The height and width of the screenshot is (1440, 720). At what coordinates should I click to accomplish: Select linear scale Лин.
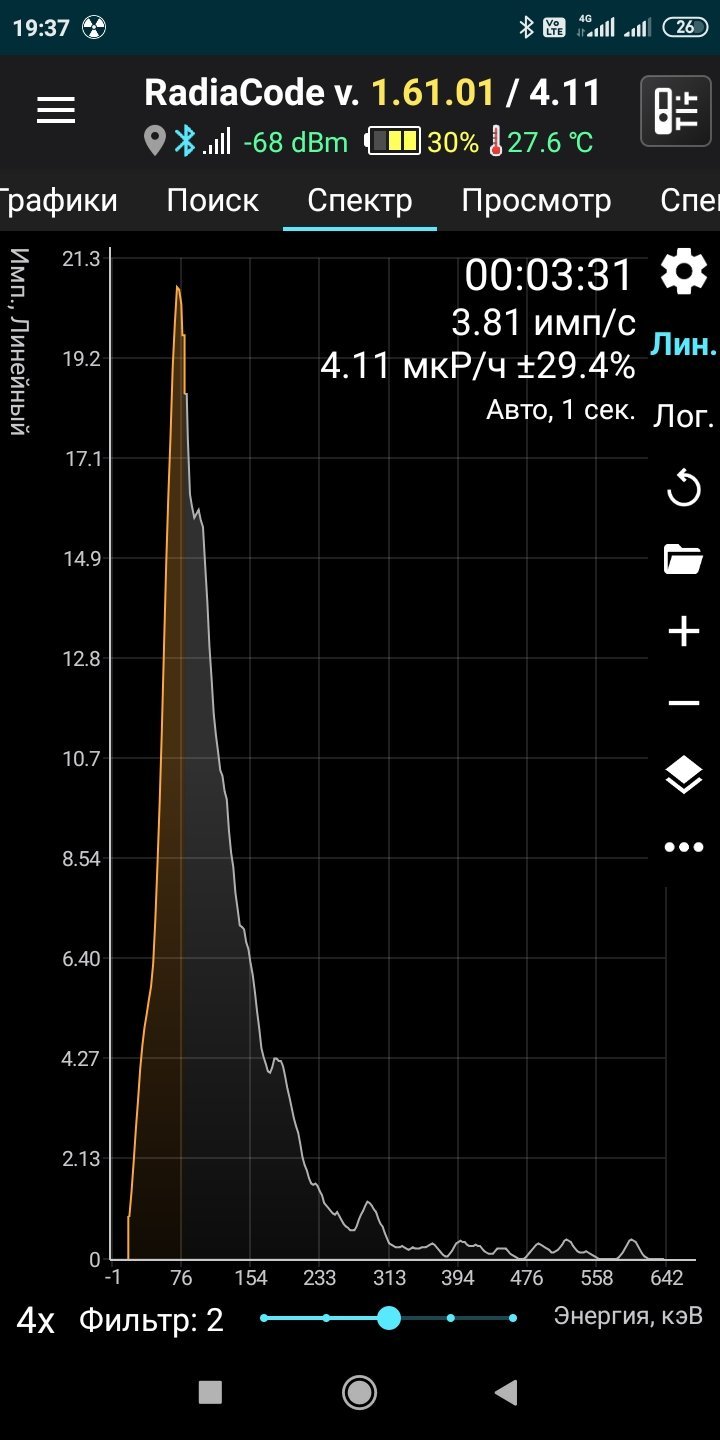(x=684, y=345)
